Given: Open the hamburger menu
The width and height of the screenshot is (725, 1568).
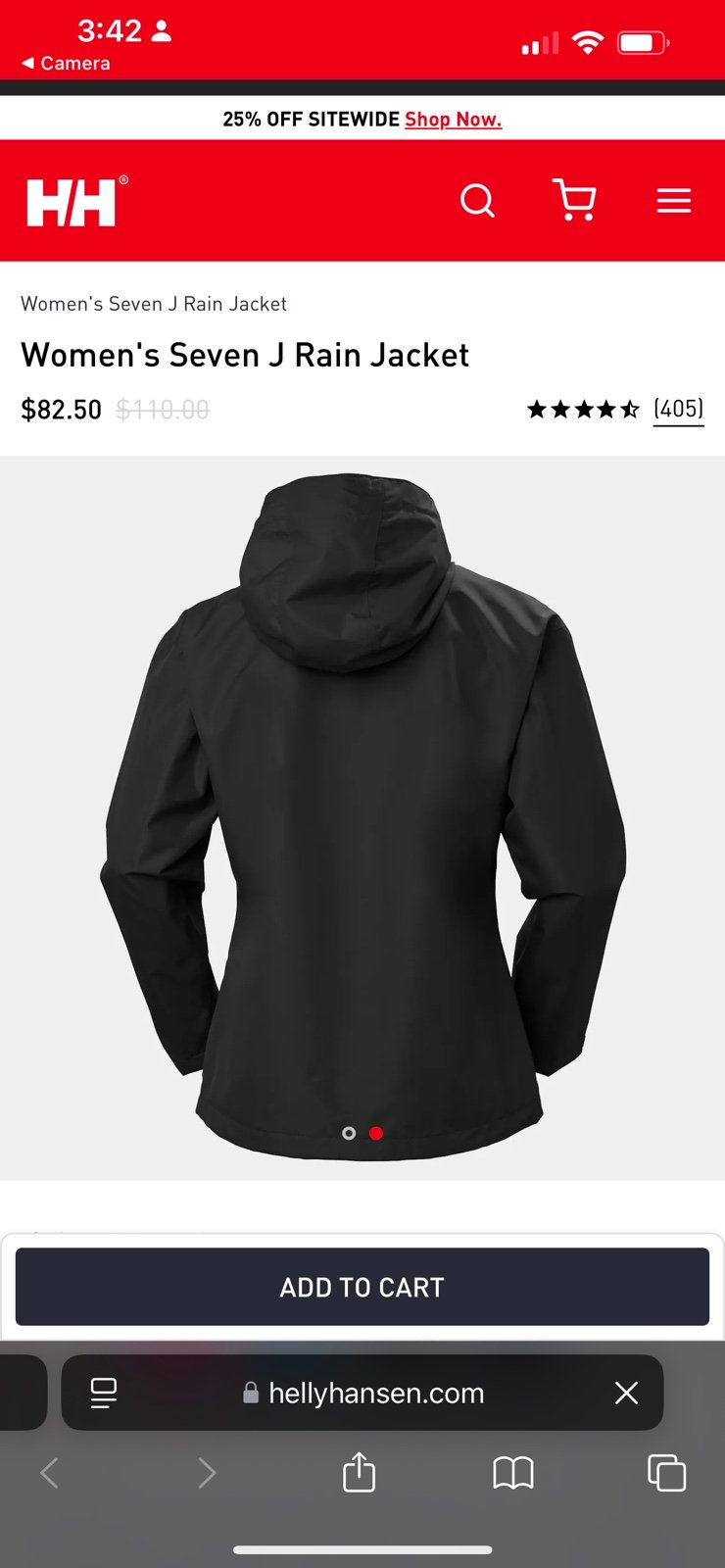Looking at the screenshot, I should [x=674, y=201].
